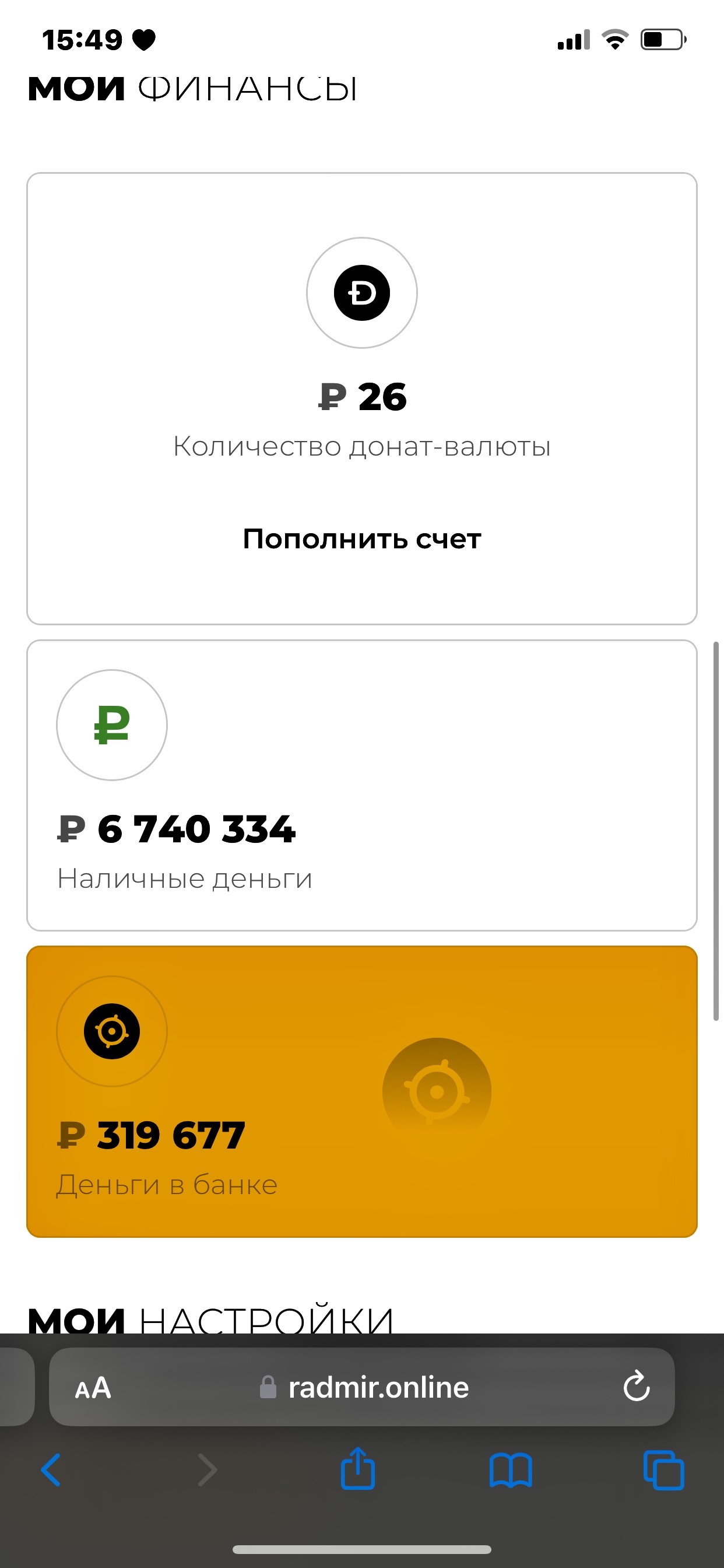
Task: Go back to the previous page
Action: 51,1470
